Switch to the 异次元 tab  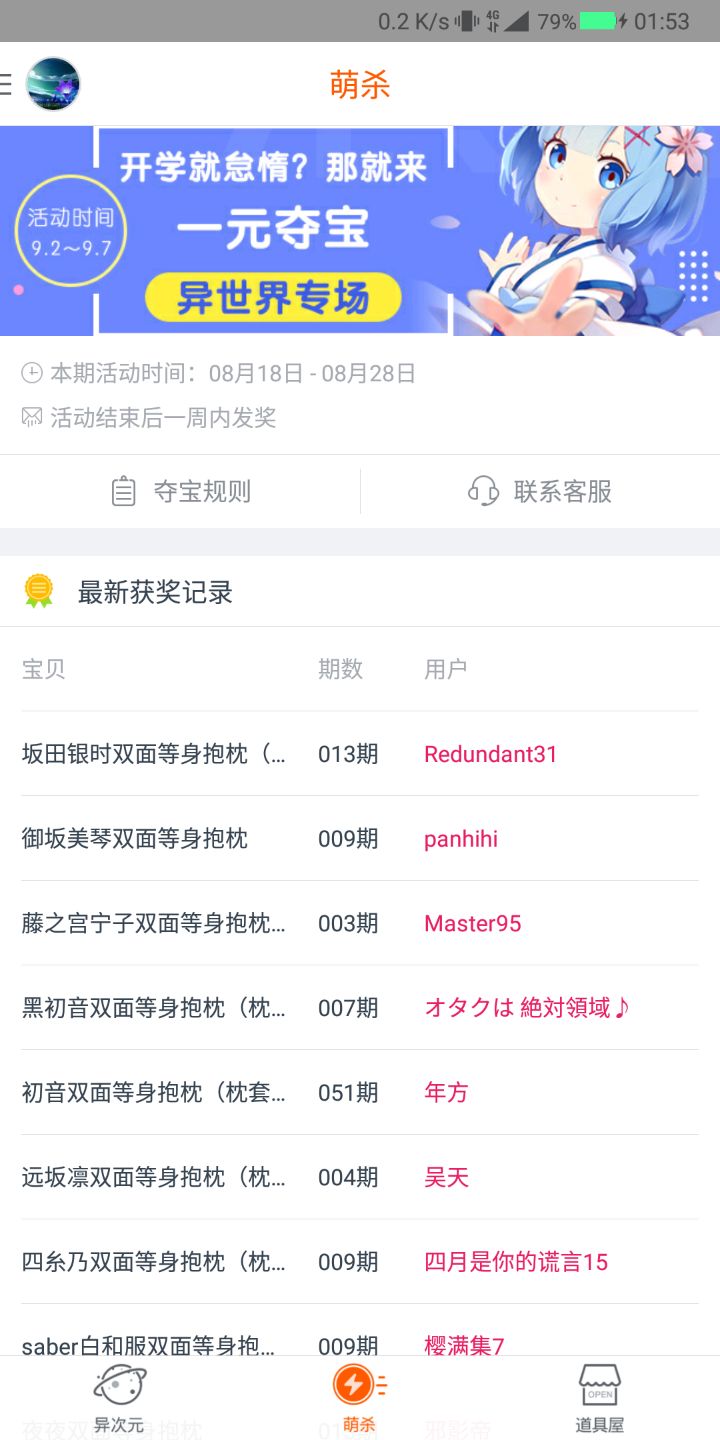119,1398
